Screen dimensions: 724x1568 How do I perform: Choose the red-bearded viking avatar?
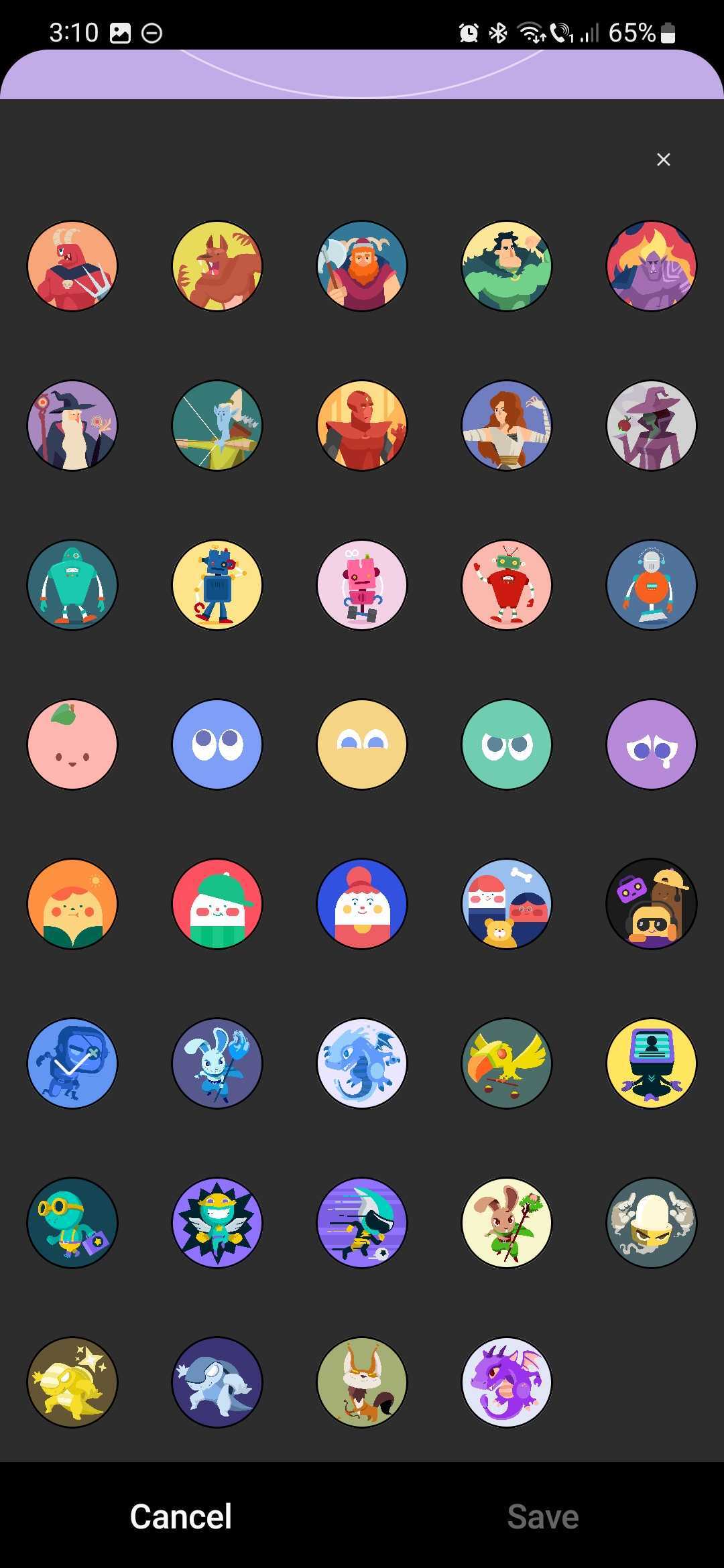tap(362, 266)
